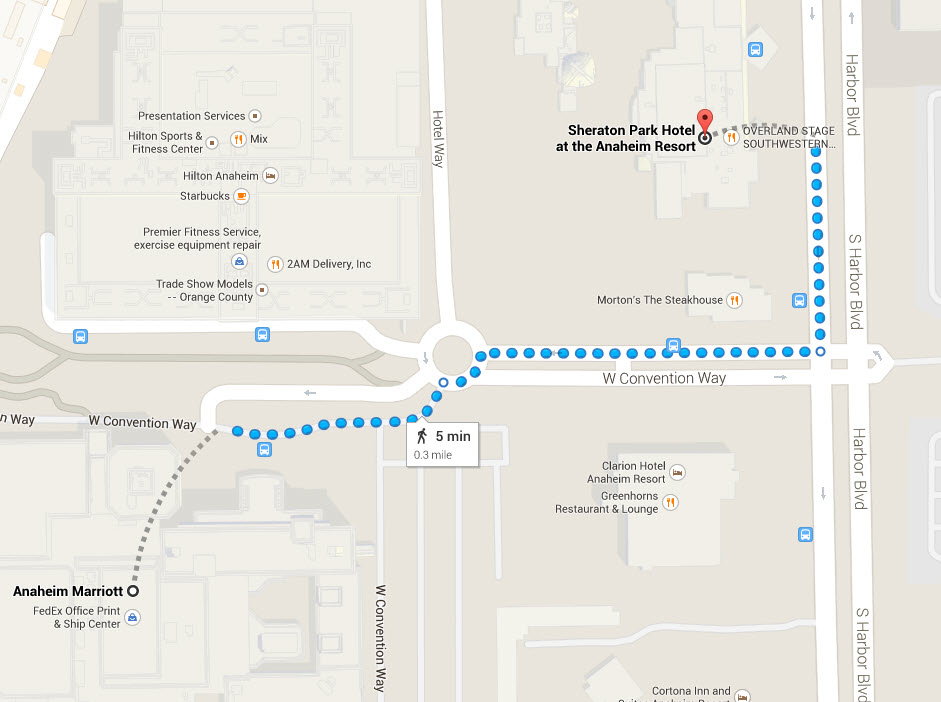Open Hilton Sports & Fitness Center marker
Viewport: 941px width, 702px height.
[212, 143]
